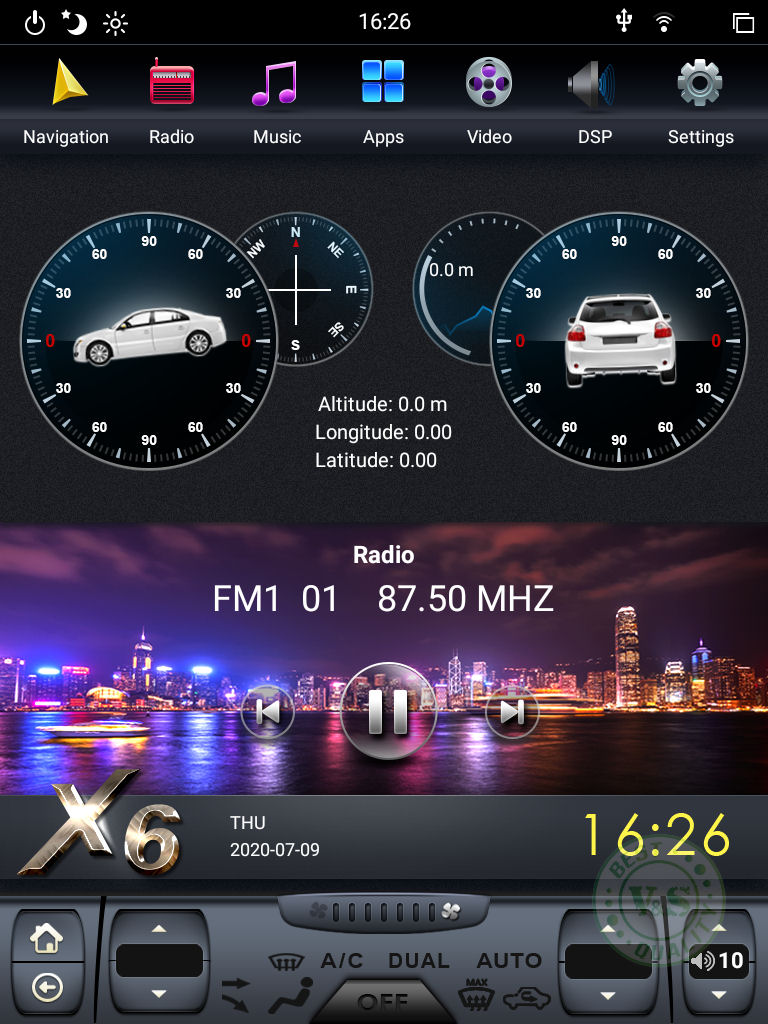Screen dimensions: 768x1024
Task: Skip to next radio station
Action: pos(511,712)
